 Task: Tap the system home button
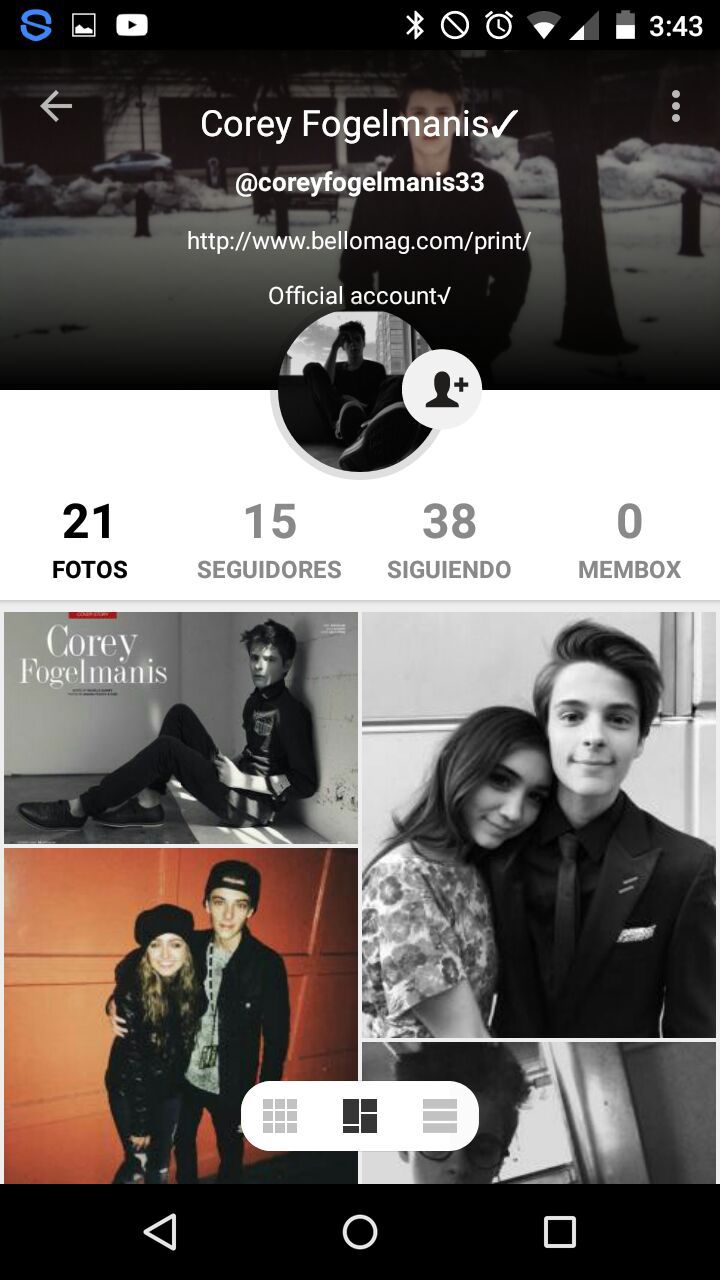pyautogui.click(x=360, y=1232)
